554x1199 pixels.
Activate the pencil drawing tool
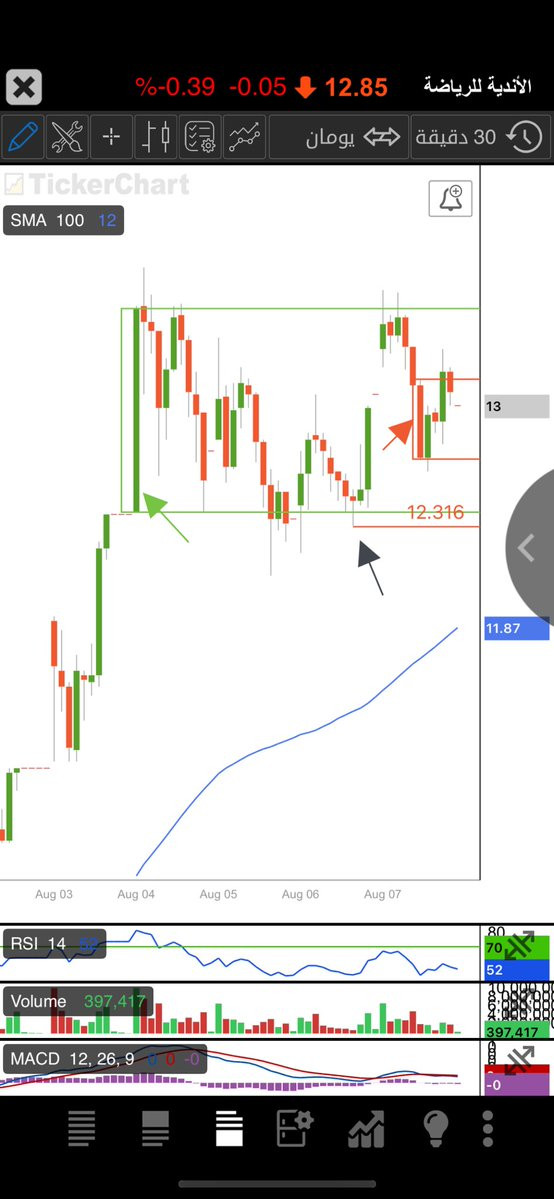tap(22, 138)
